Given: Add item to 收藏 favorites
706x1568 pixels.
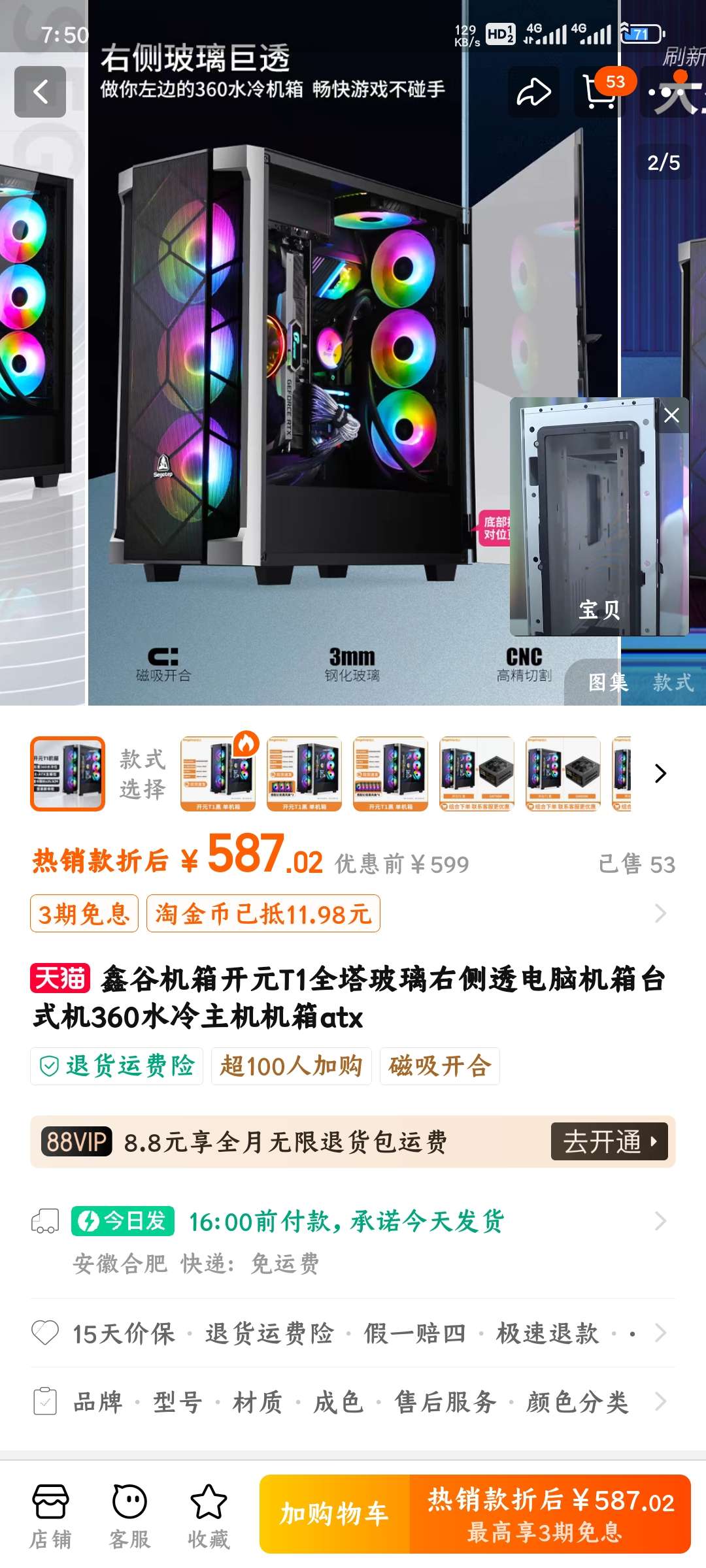Looking at the screenshot, I should (209, 1516).
